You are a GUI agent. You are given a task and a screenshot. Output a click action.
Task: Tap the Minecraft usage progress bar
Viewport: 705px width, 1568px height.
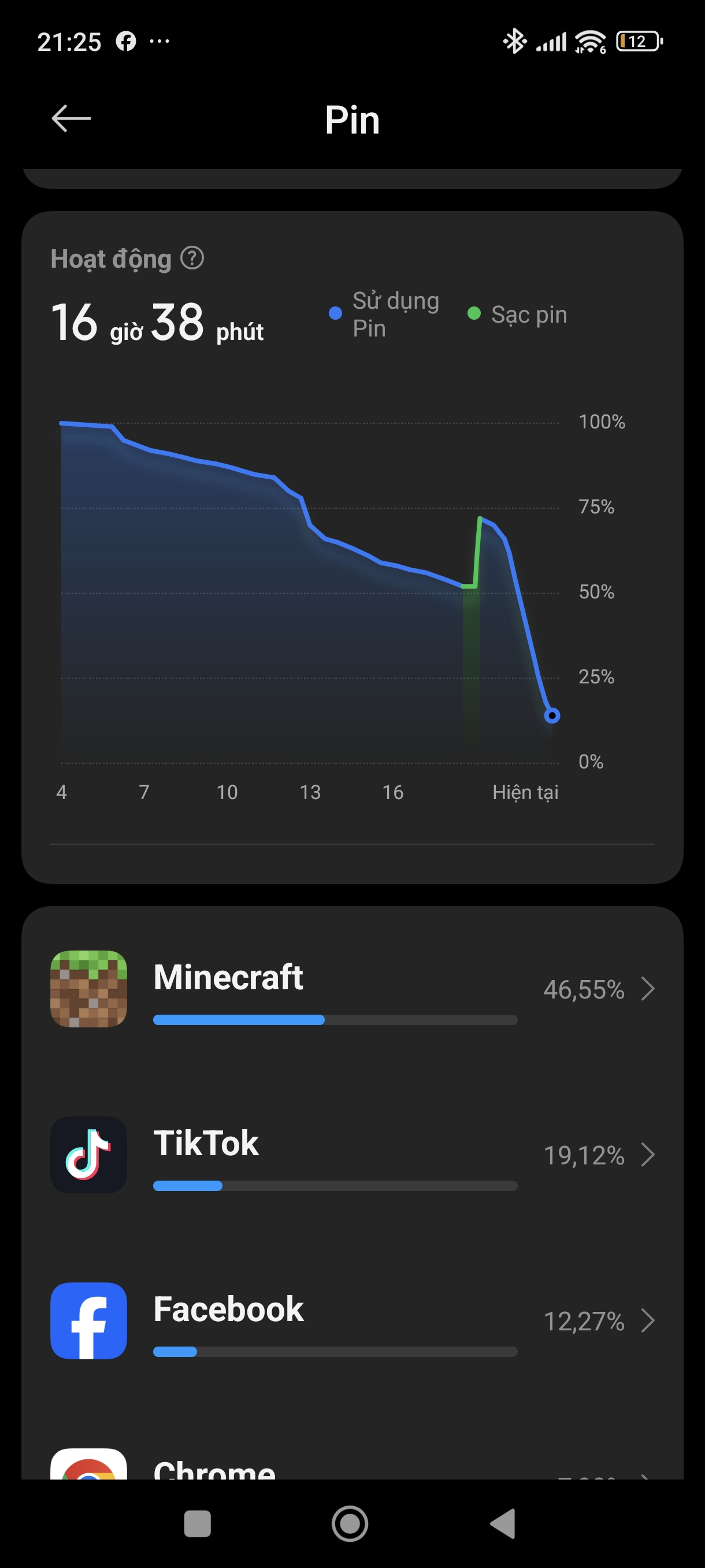point(335,1019)
